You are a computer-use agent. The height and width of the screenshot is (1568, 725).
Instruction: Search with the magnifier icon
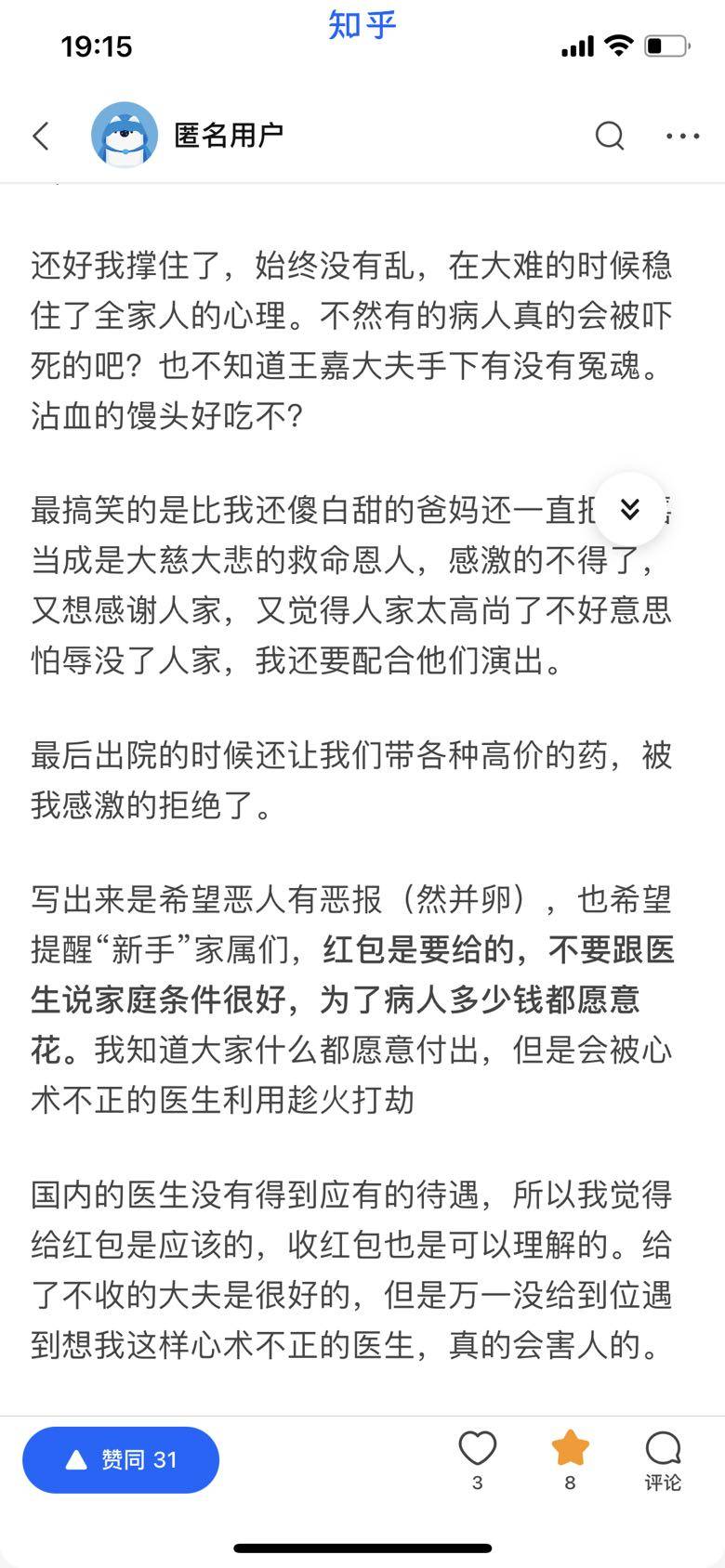[x=610, y=136]
